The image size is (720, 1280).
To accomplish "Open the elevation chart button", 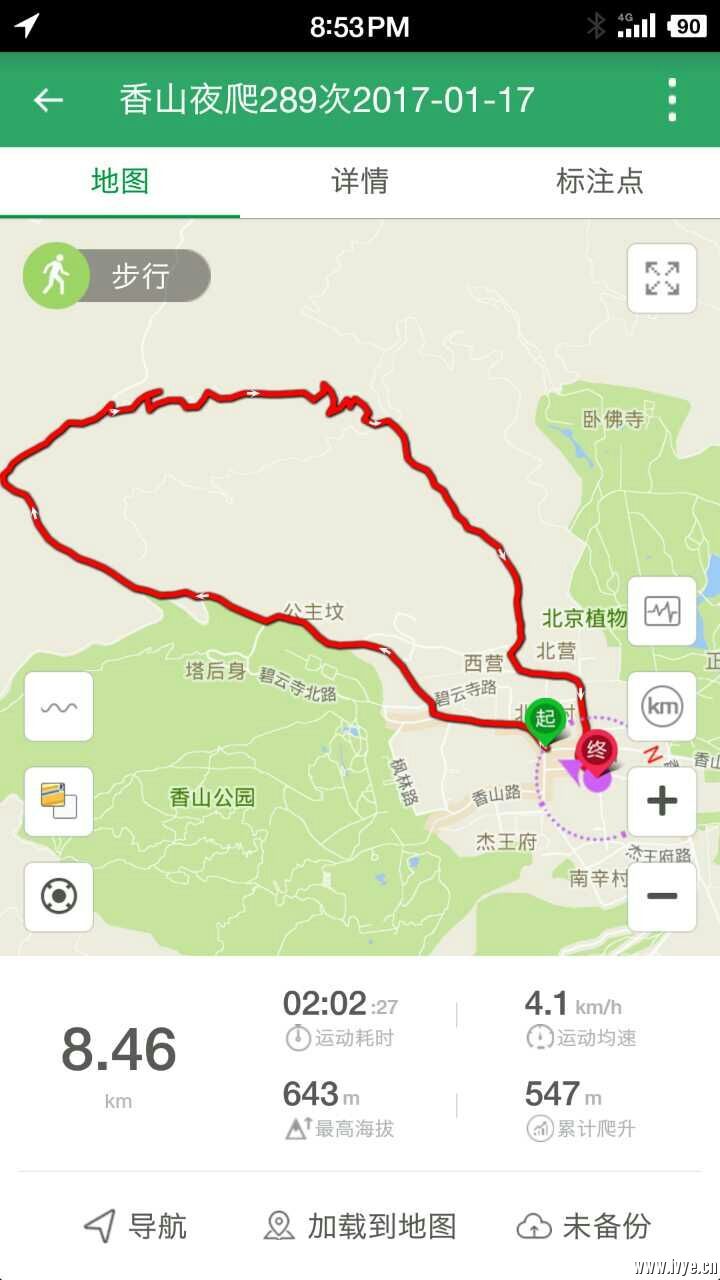I will [662, 611].
